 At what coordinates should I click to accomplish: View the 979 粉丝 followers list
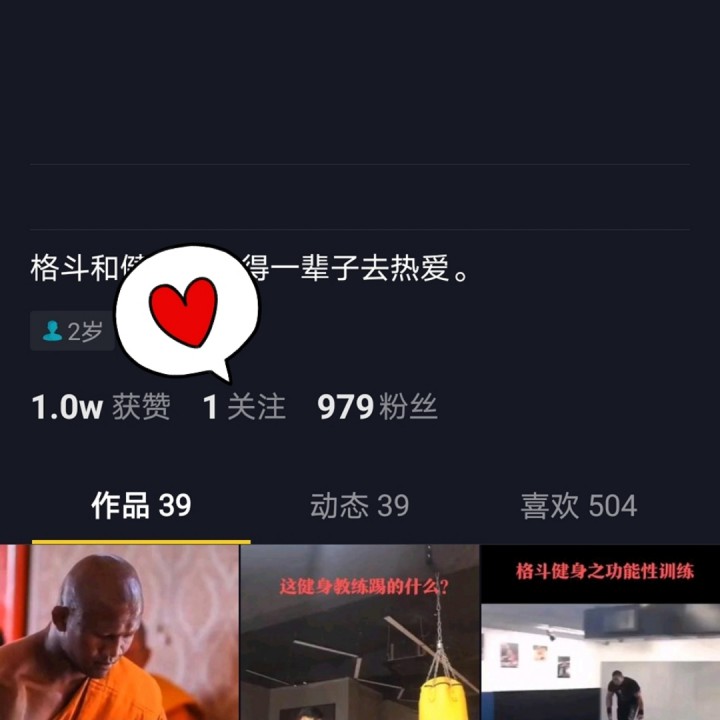pos(377,407)
